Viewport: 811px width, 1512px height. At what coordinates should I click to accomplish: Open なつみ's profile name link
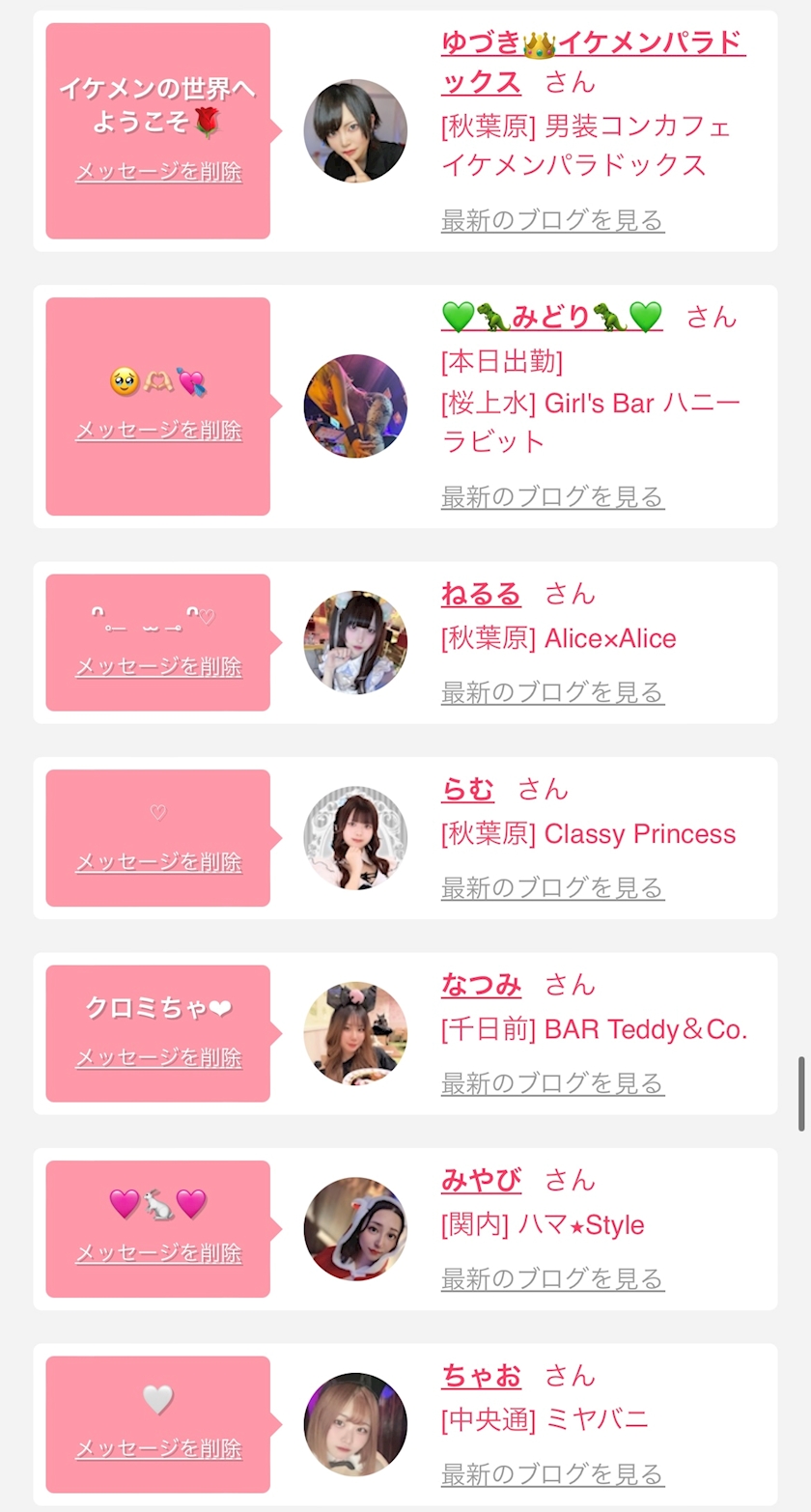[481, 985]
